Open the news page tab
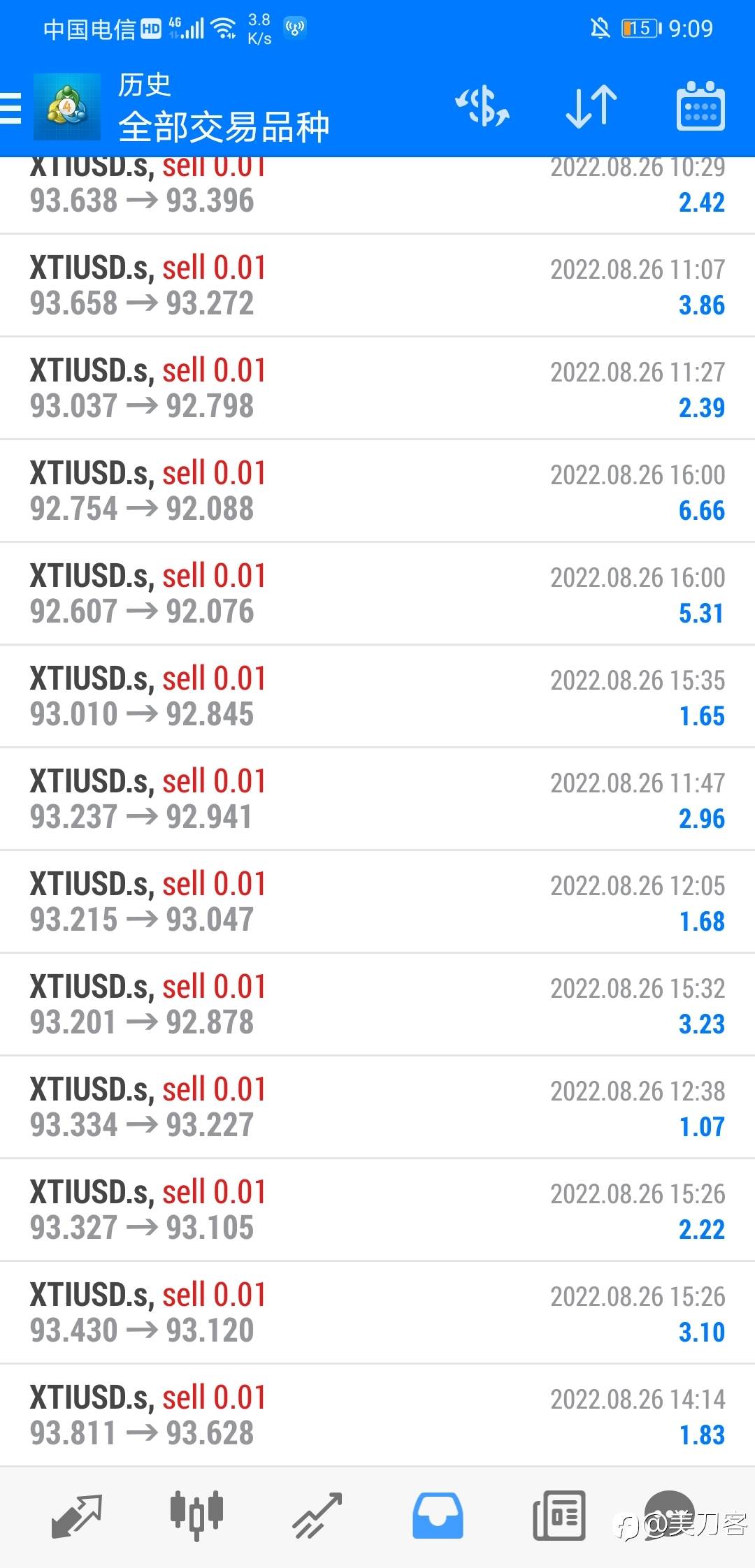This screenshot has height=1568, width=755. [559, 1516]
